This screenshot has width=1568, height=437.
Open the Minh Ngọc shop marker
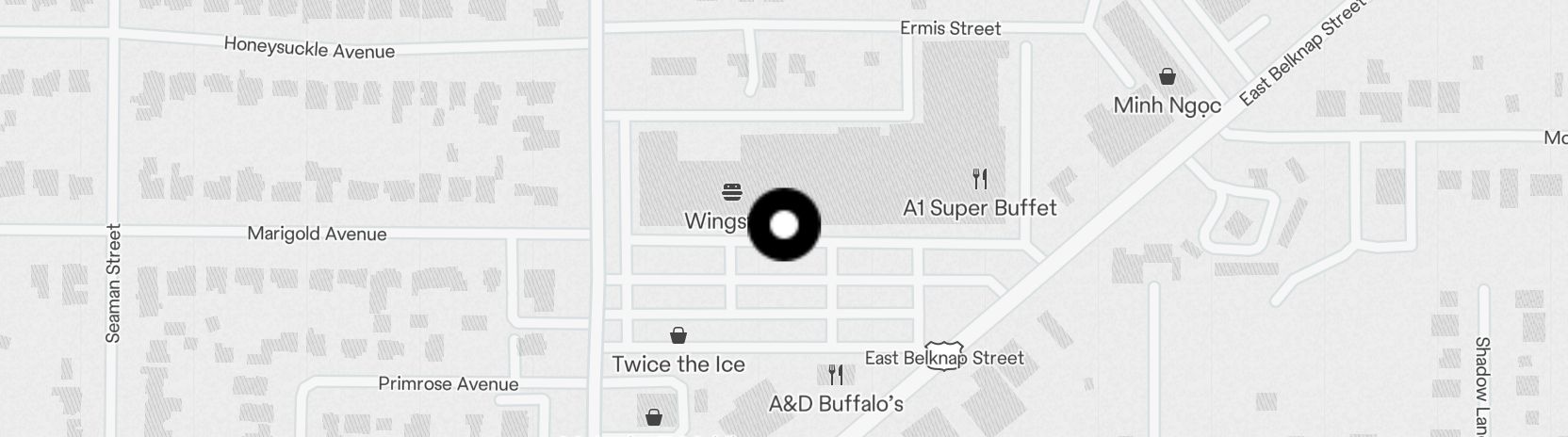(x=1167, y=77)
